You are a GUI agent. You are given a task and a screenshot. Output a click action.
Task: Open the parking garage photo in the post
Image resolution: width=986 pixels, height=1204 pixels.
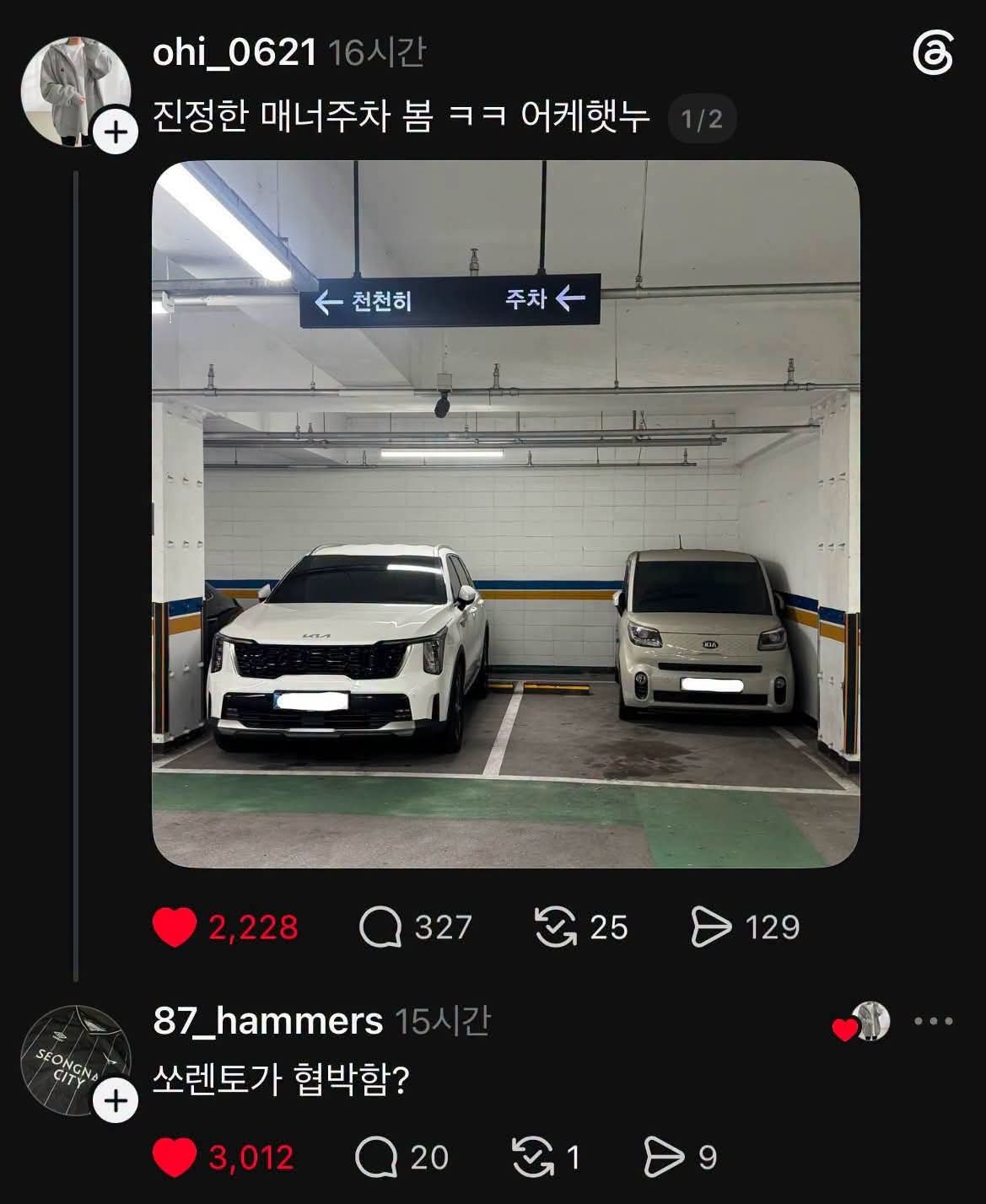[505, 513]
